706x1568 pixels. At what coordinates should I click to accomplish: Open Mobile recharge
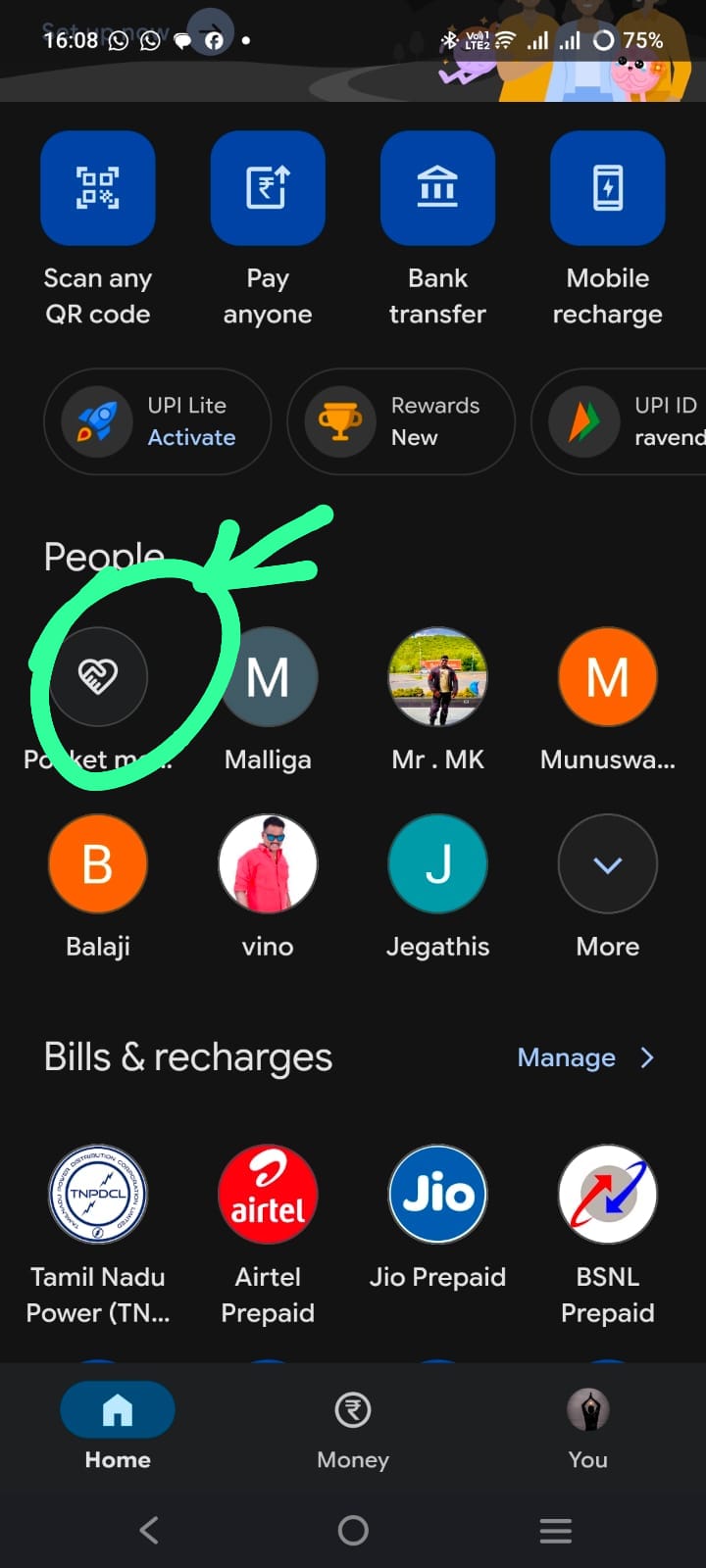607,188
